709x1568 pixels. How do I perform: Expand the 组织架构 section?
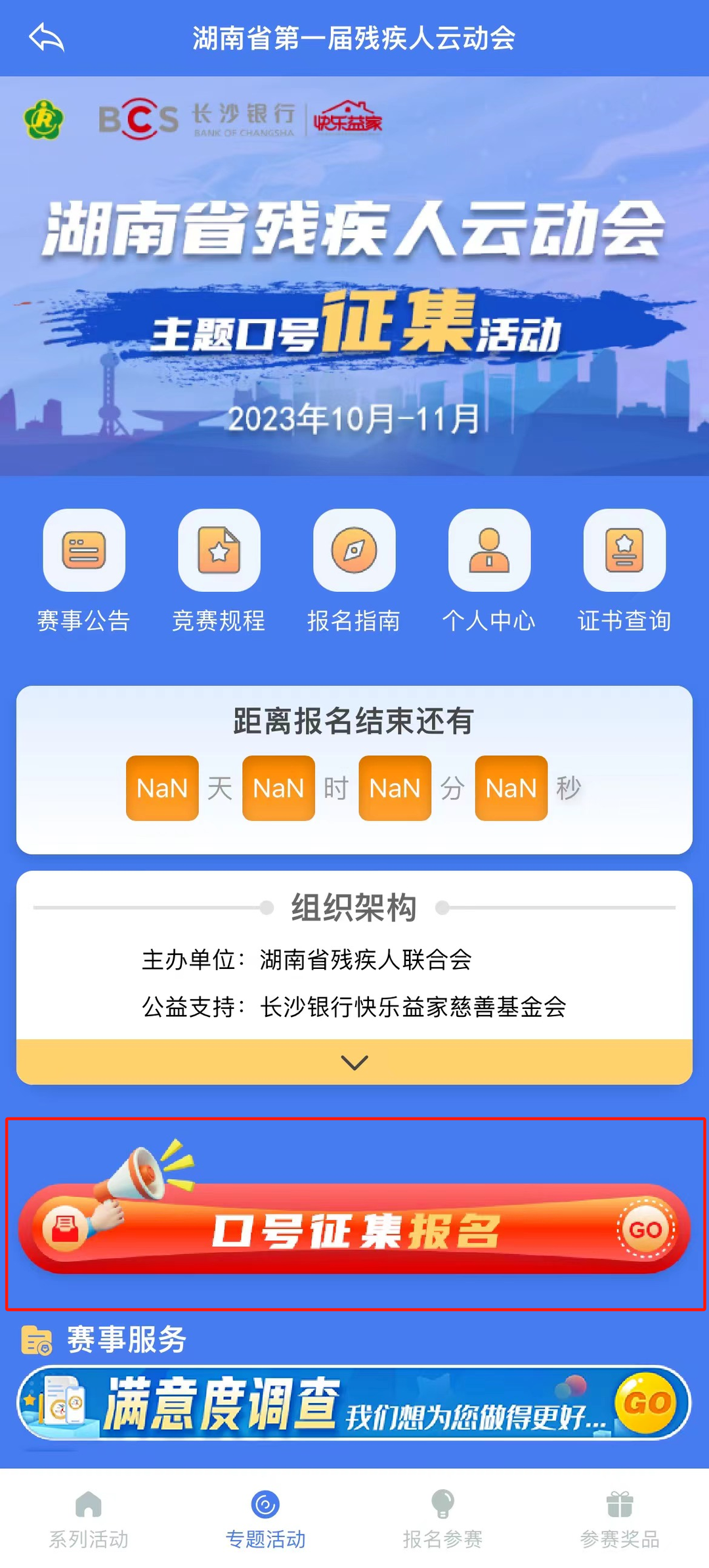click(x=354, y=1062)
